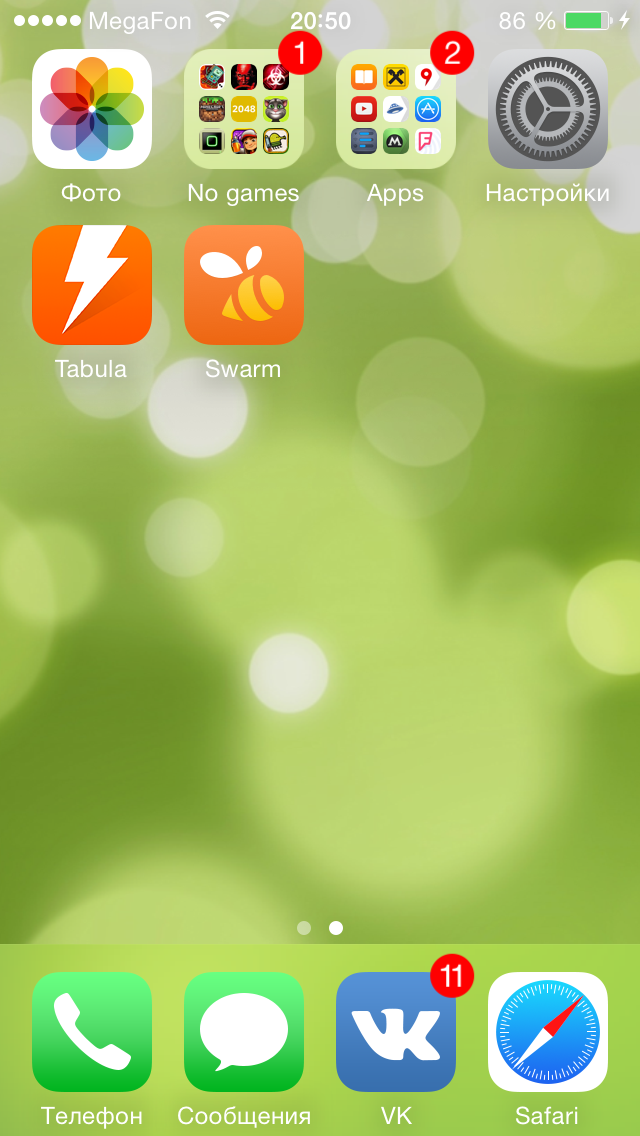Open the Фото app
Viewport: 640px width, 1136px height.
click(92, 109)
